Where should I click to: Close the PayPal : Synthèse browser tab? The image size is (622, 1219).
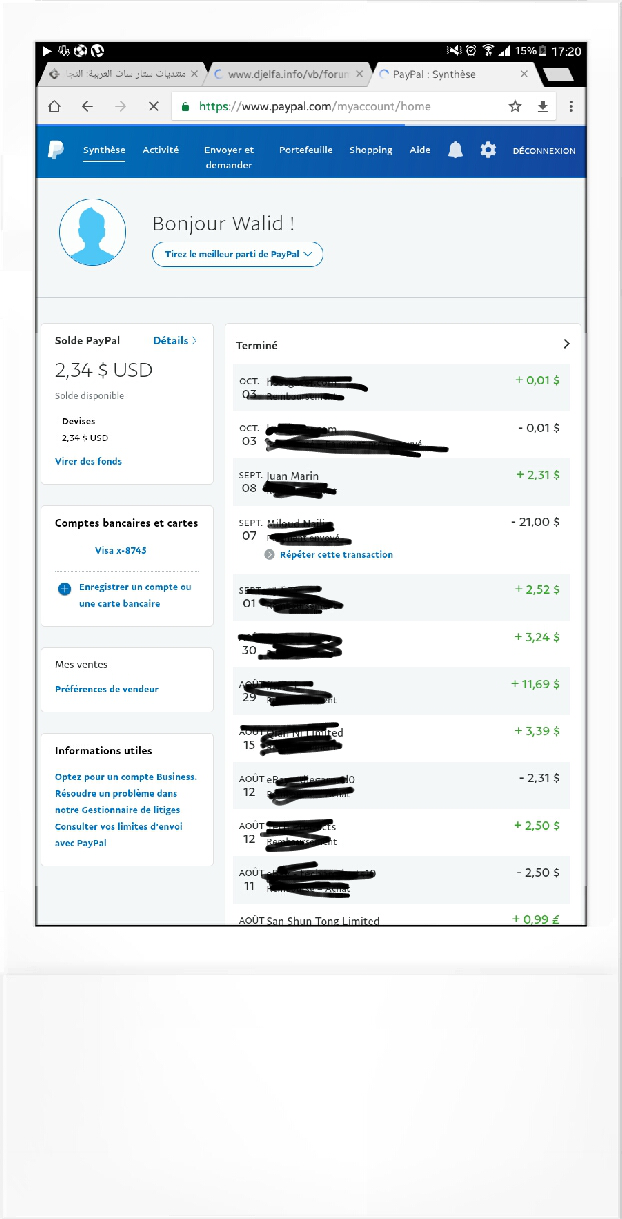(x=524, y=74)
